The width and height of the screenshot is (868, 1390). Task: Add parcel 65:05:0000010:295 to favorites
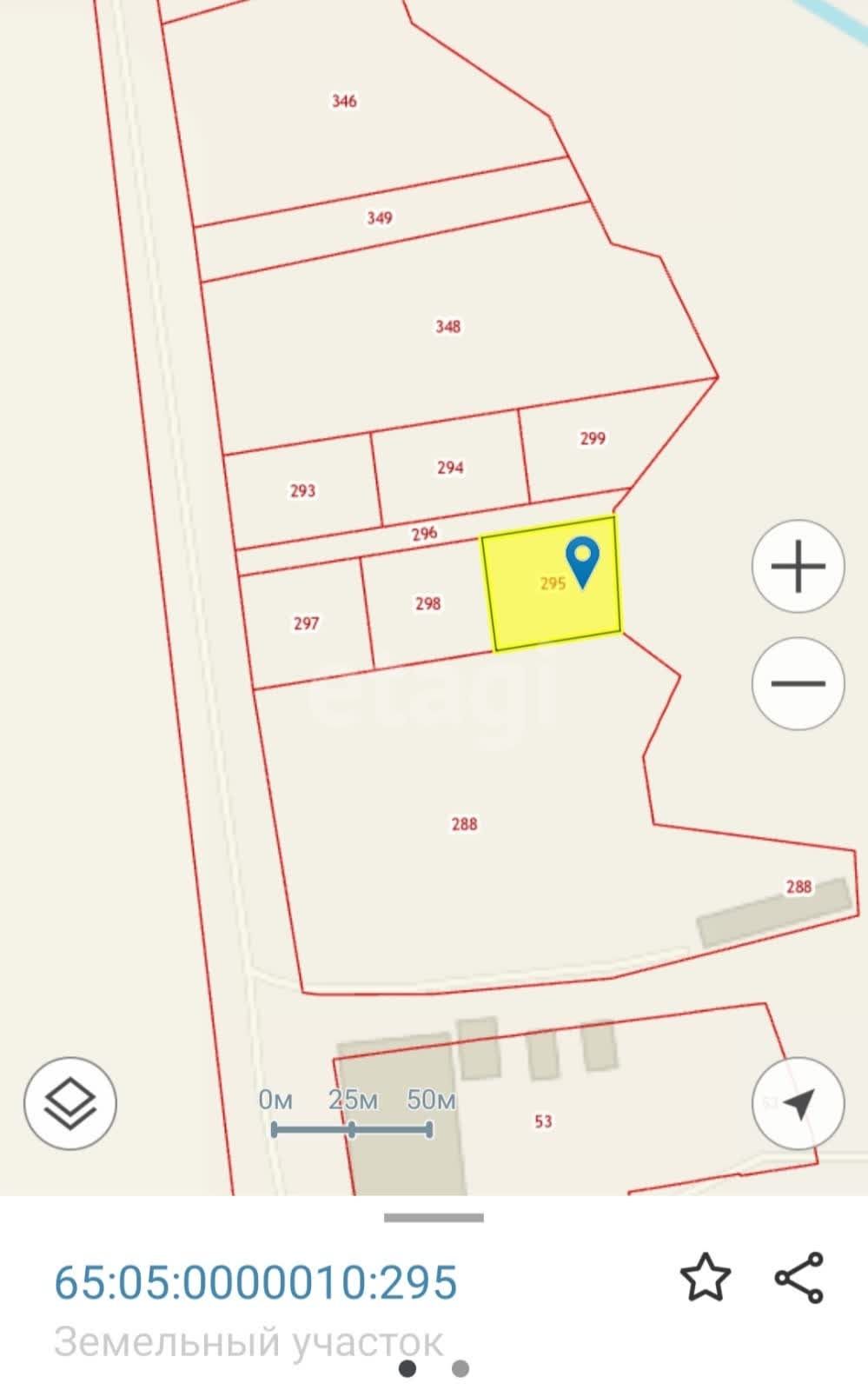705,1278
